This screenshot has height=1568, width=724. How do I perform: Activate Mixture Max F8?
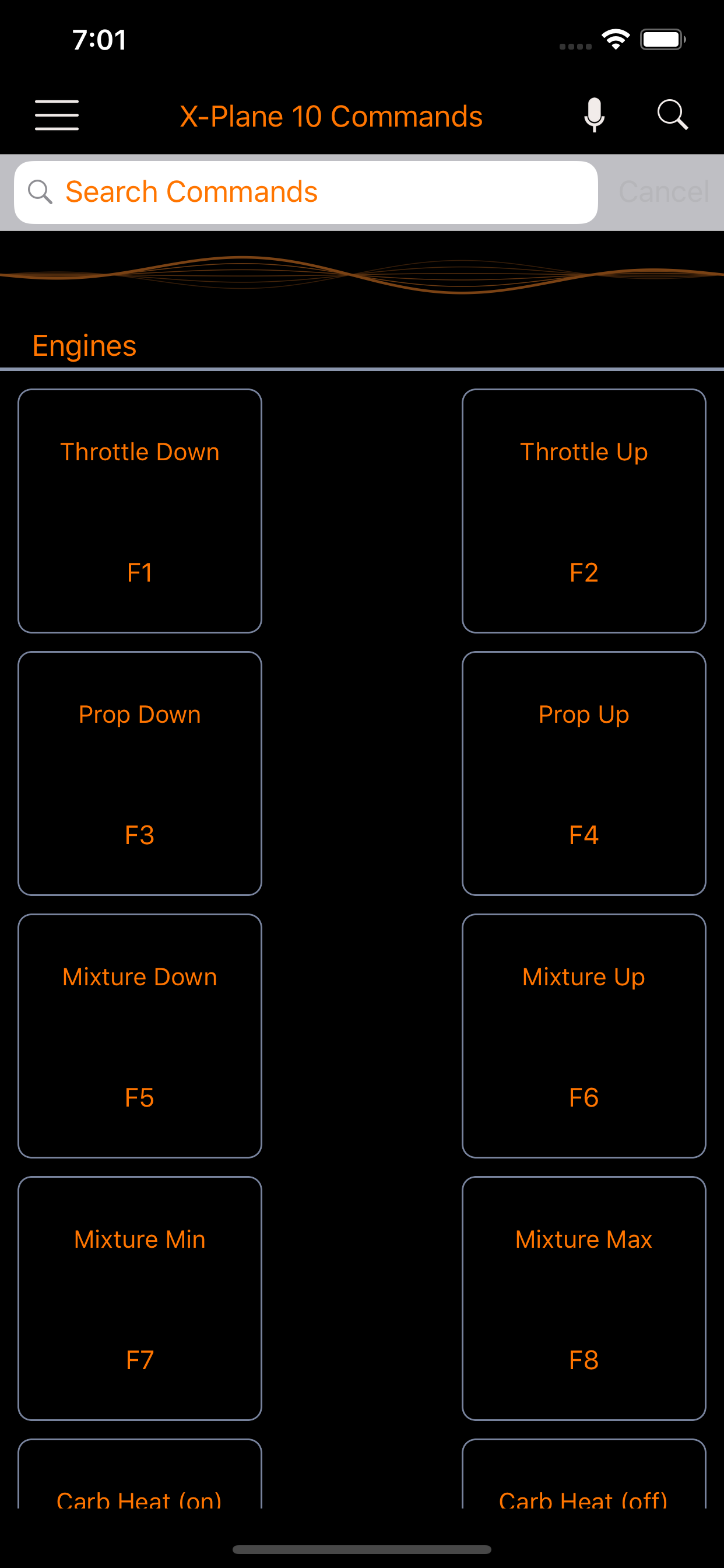coord(584,1298)
